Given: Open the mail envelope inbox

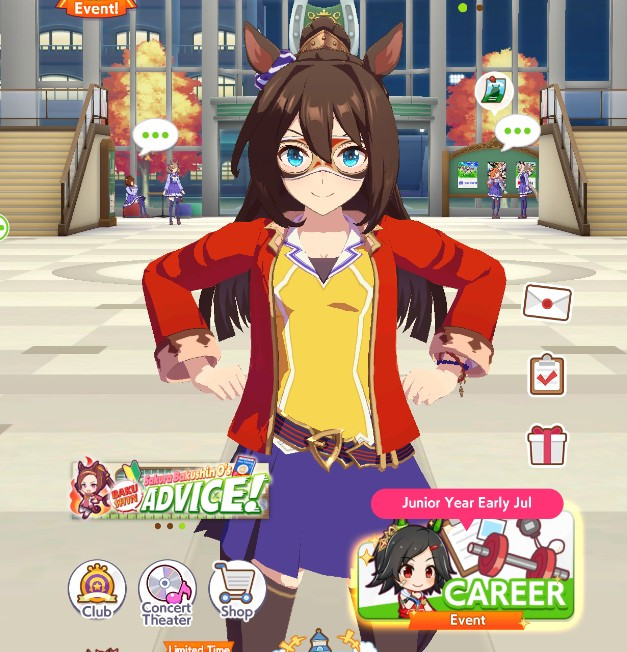Looking at the screenshot, I should 547,302.
